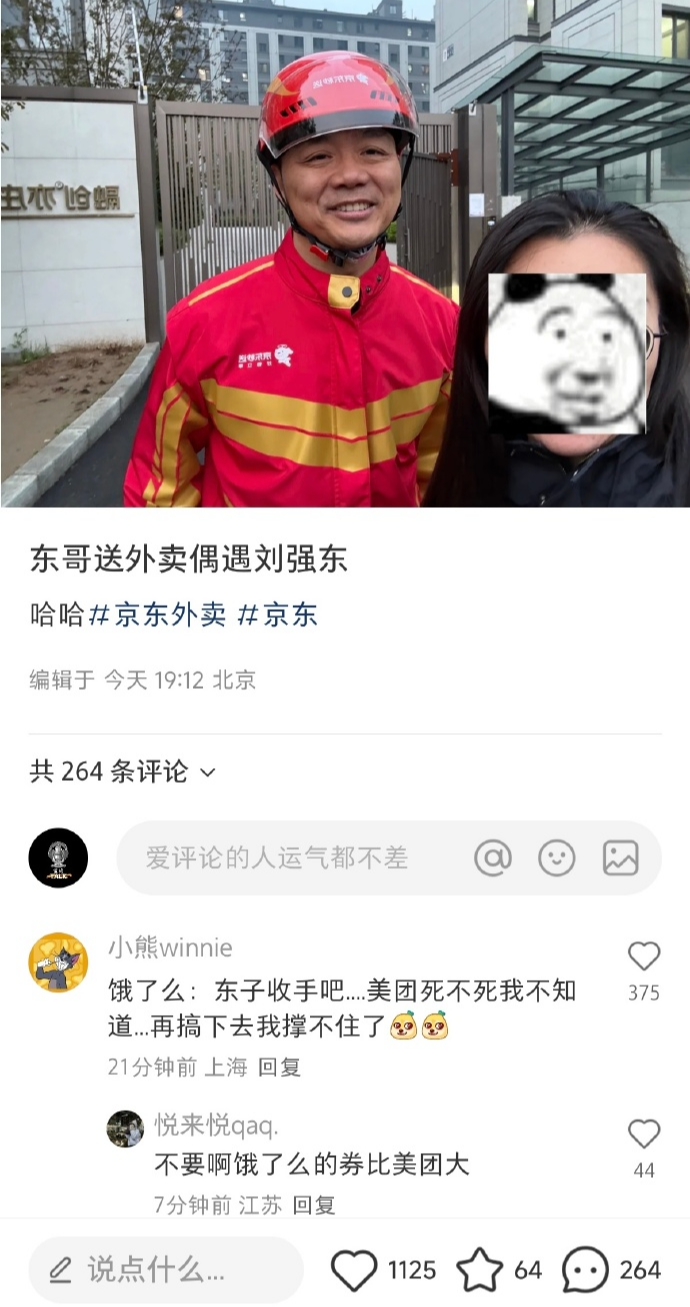690x1307 pixels.
Task: Open the #京东 hashtag link
Action: tap(277, 615)
